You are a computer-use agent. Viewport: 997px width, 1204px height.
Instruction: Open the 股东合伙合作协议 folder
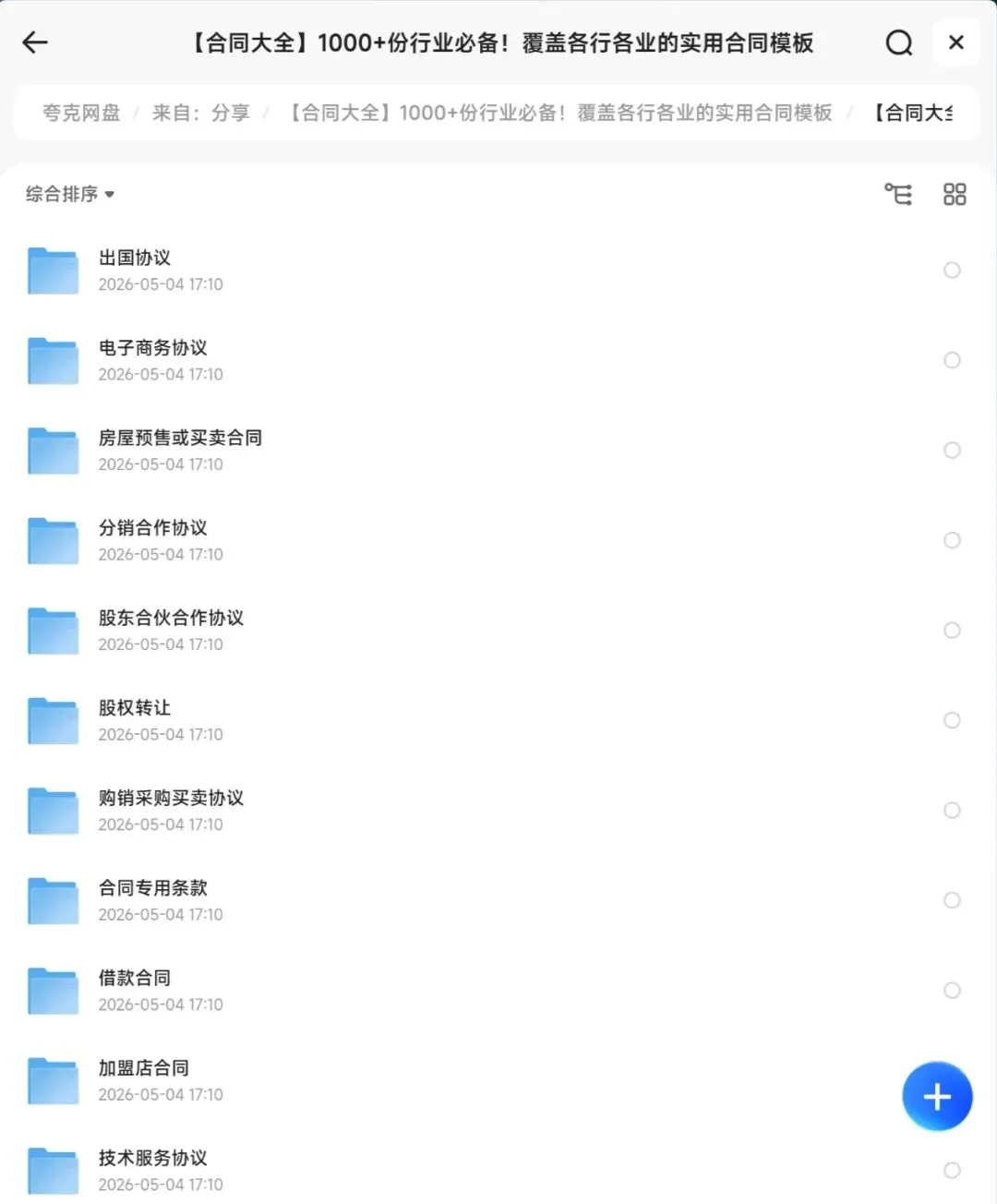498,631
